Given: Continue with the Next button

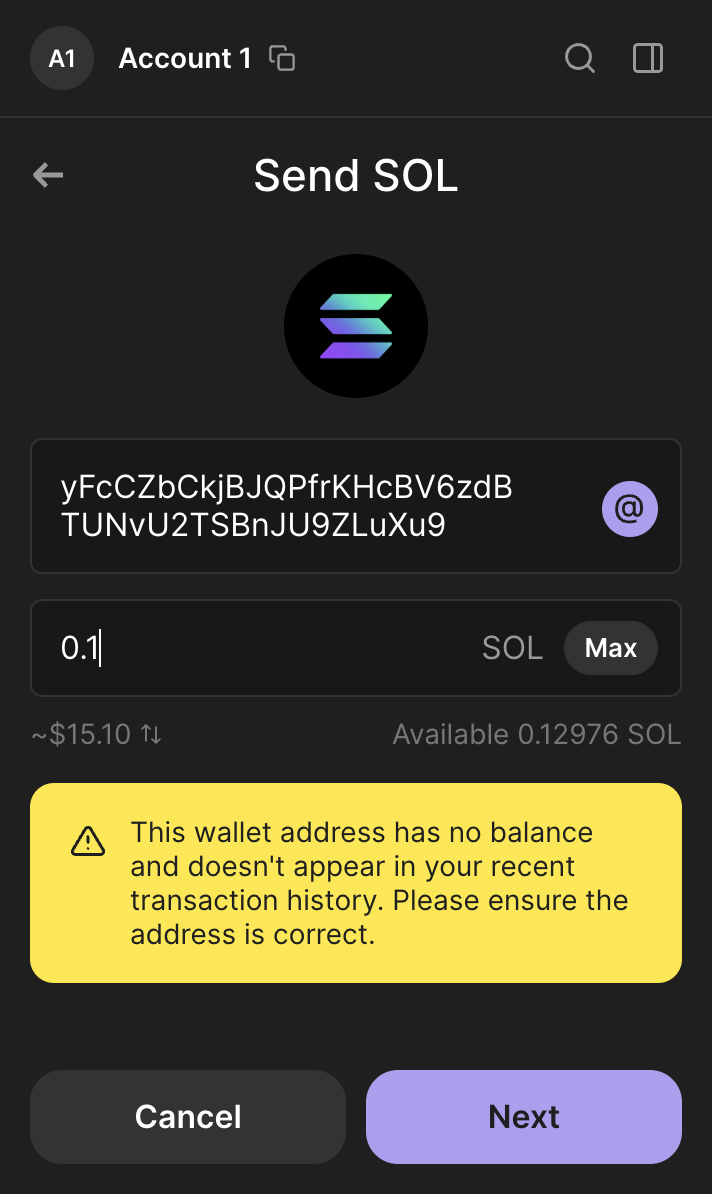Looking at the screenshot, I should point(524,1116).
